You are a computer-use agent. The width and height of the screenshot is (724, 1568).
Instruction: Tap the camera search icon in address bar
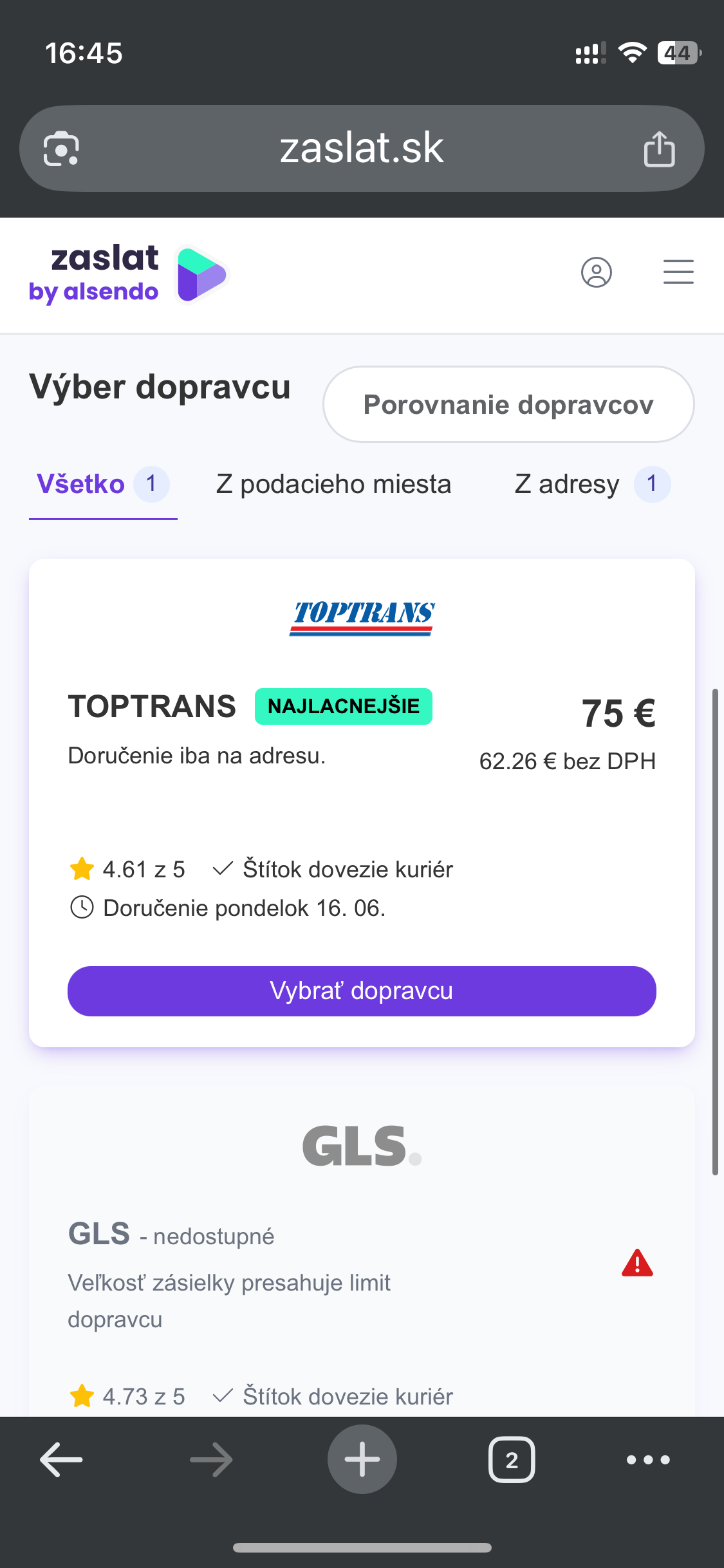(x=61, y=149)
